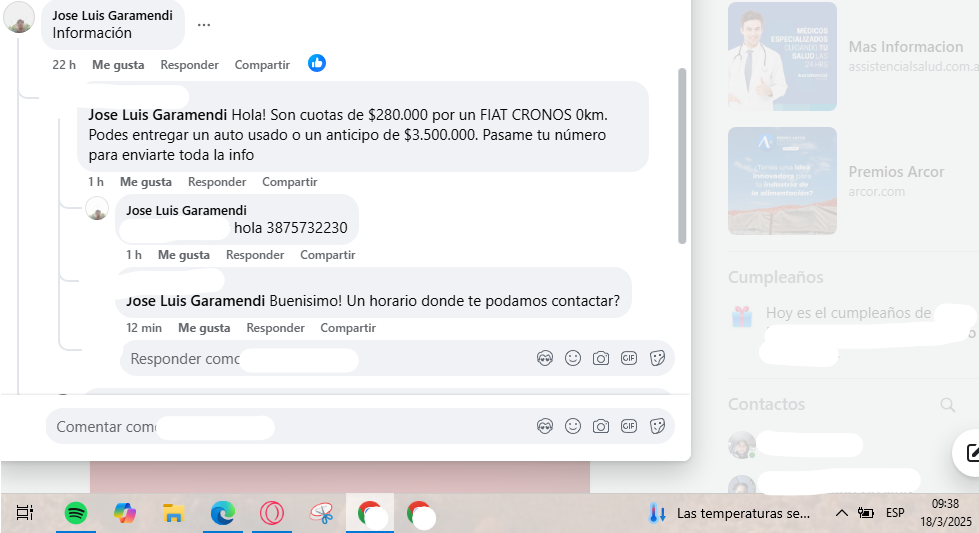Search contacts with the magnifier icon
This screenshot has height=533, width=979.
pos(947,405)
